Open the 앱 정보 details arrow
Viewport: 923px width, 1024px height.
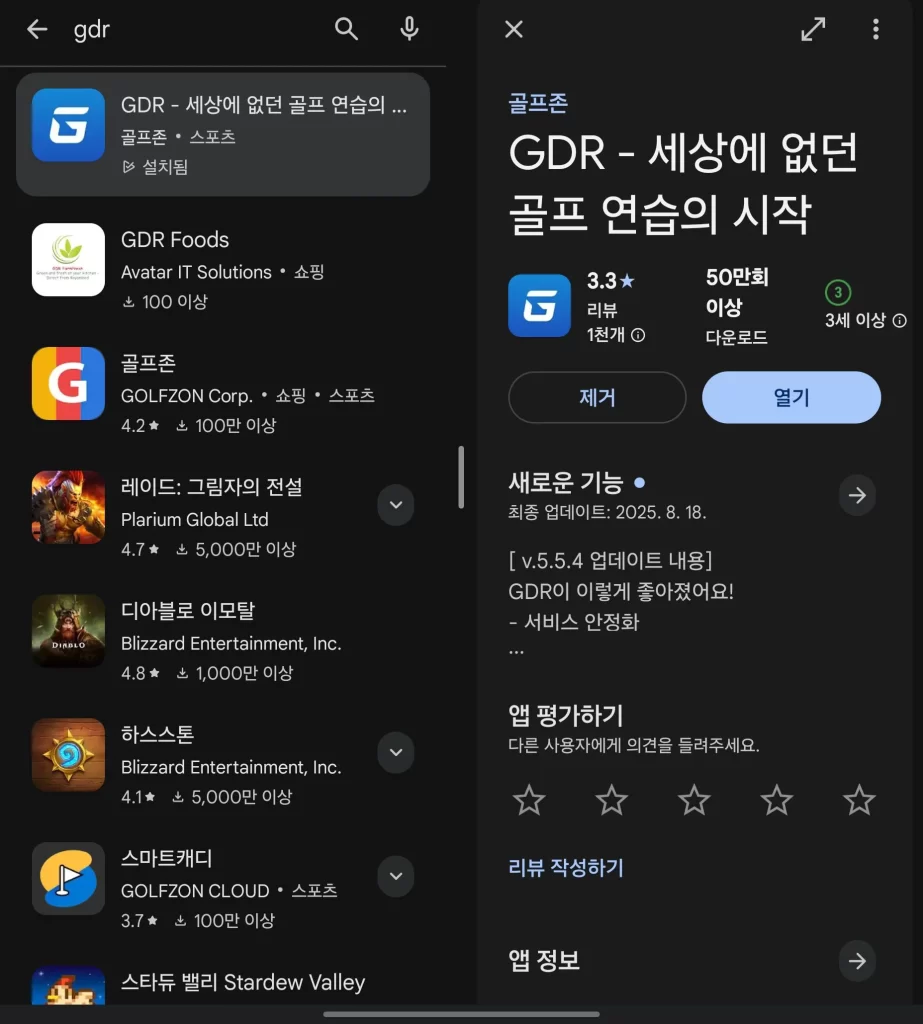[x=857, y=961]
